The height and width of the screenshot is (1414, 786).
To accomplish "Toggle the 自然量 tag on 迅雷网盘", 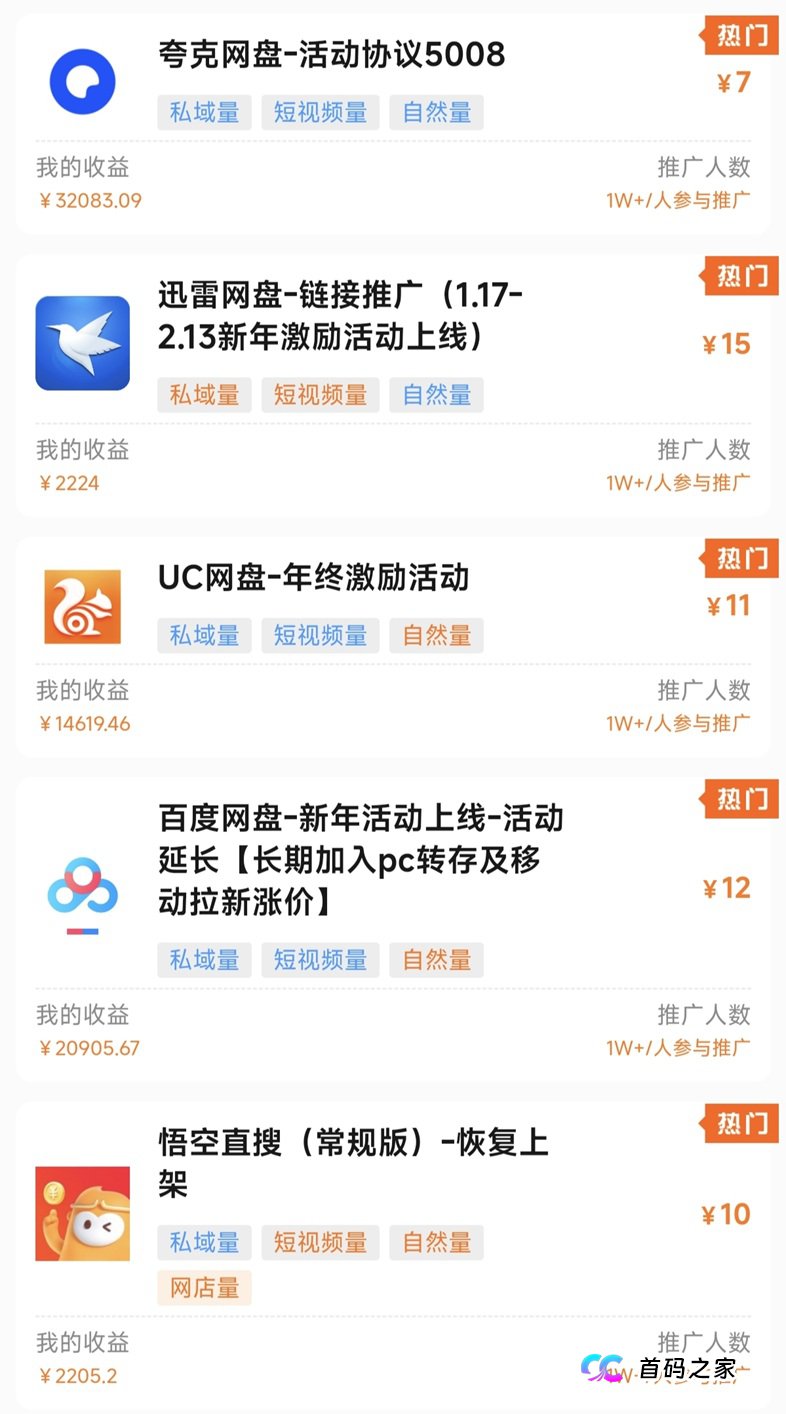I will click(436, 395).
